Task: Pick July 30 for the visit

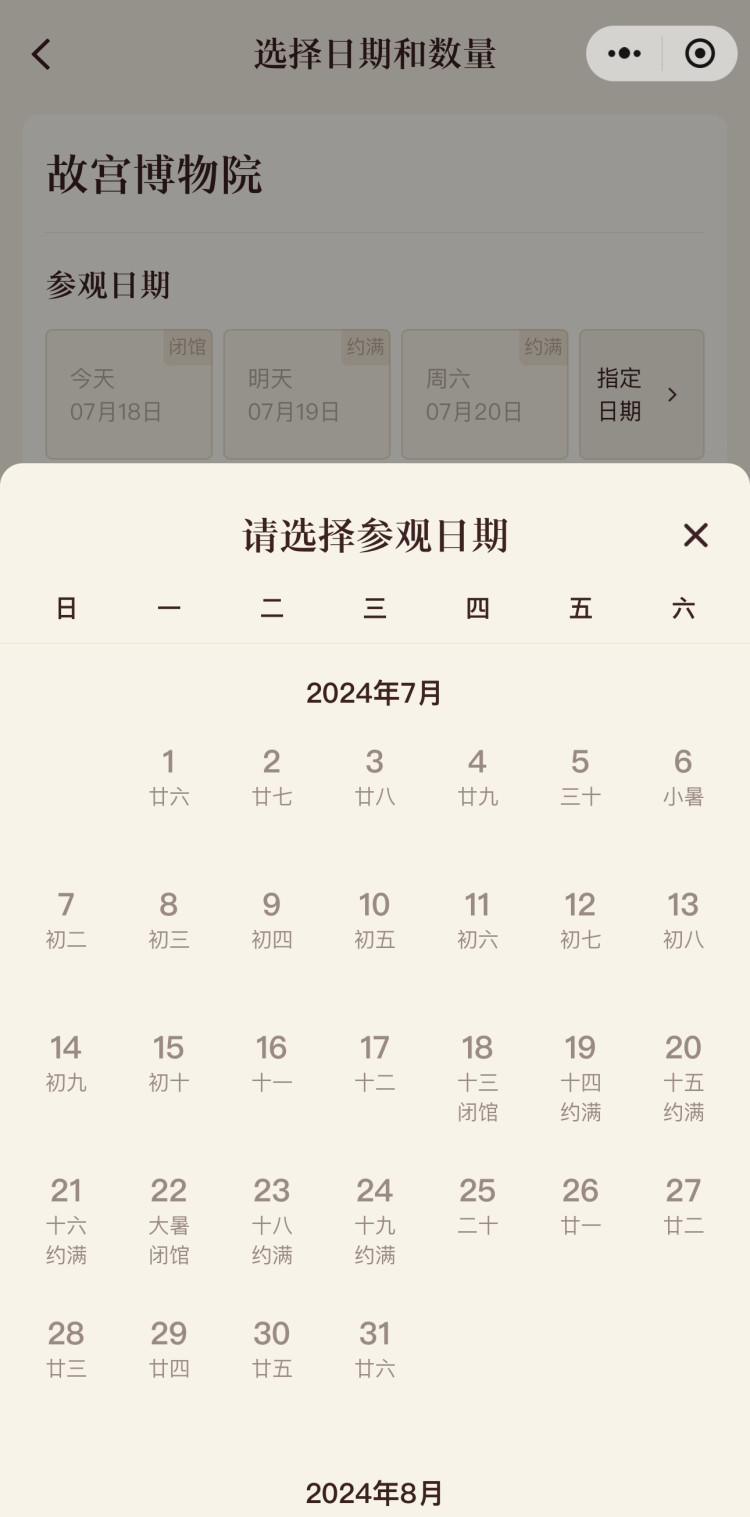Action: pos(272,1349)
